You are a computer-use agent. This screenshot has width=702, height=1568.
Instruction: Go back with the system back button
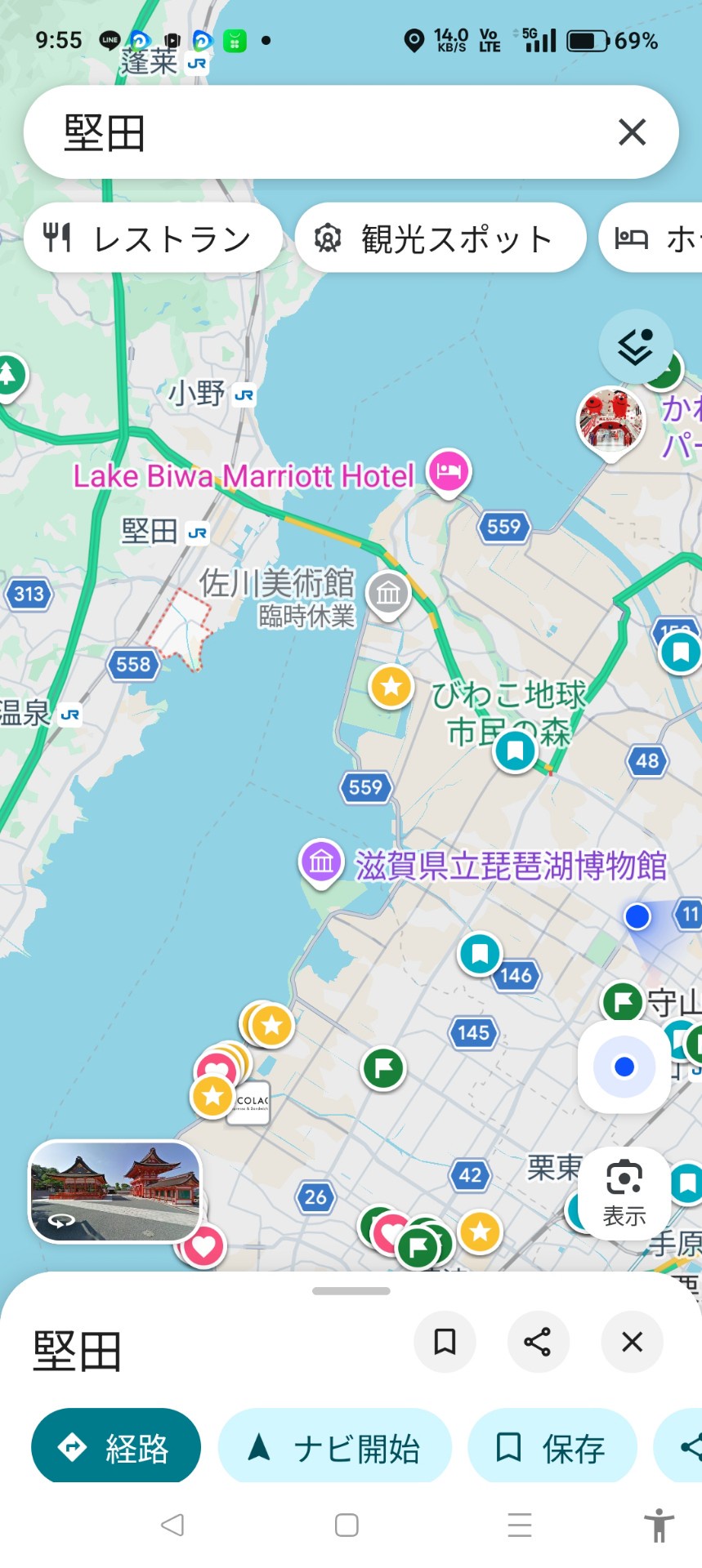tap(172, 1525)
